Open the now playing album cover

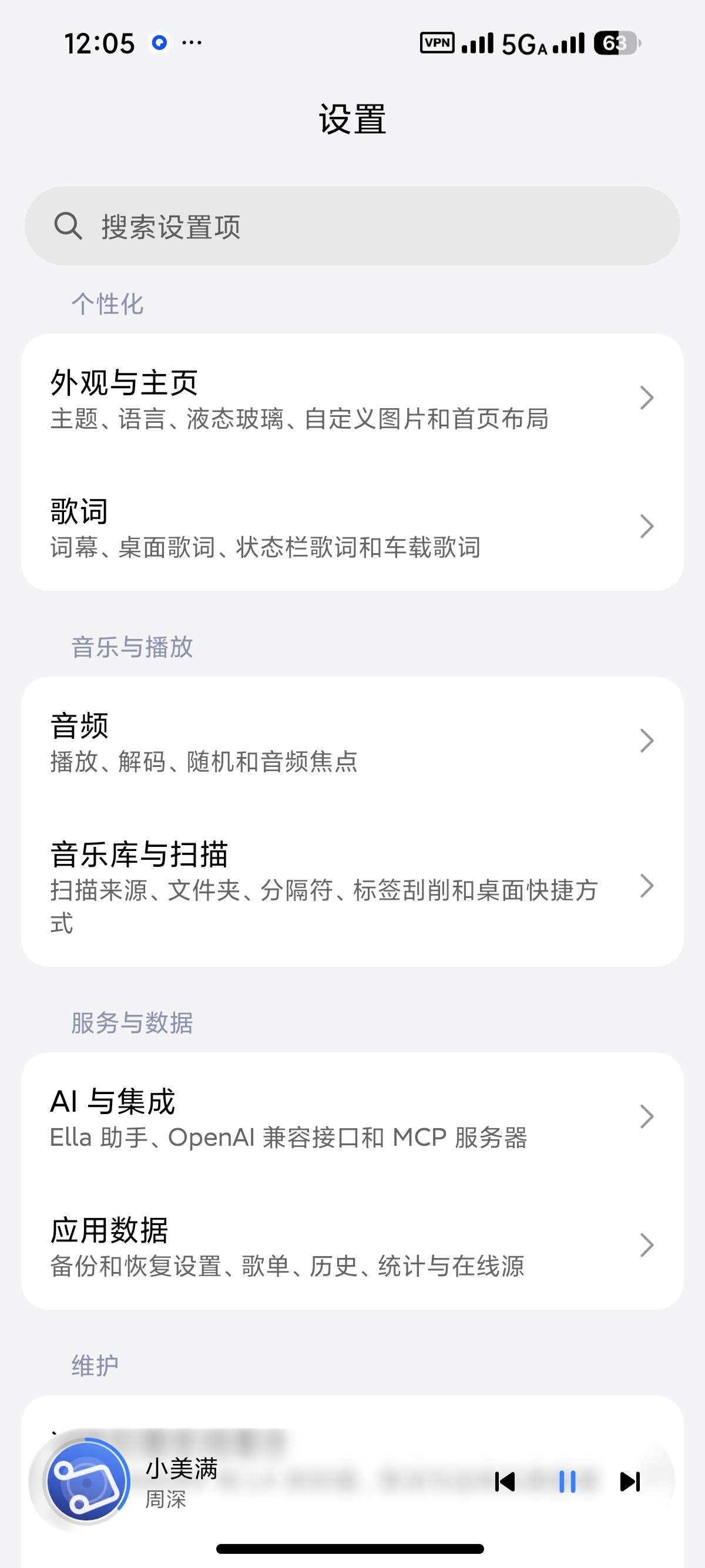coord(88,1480)
